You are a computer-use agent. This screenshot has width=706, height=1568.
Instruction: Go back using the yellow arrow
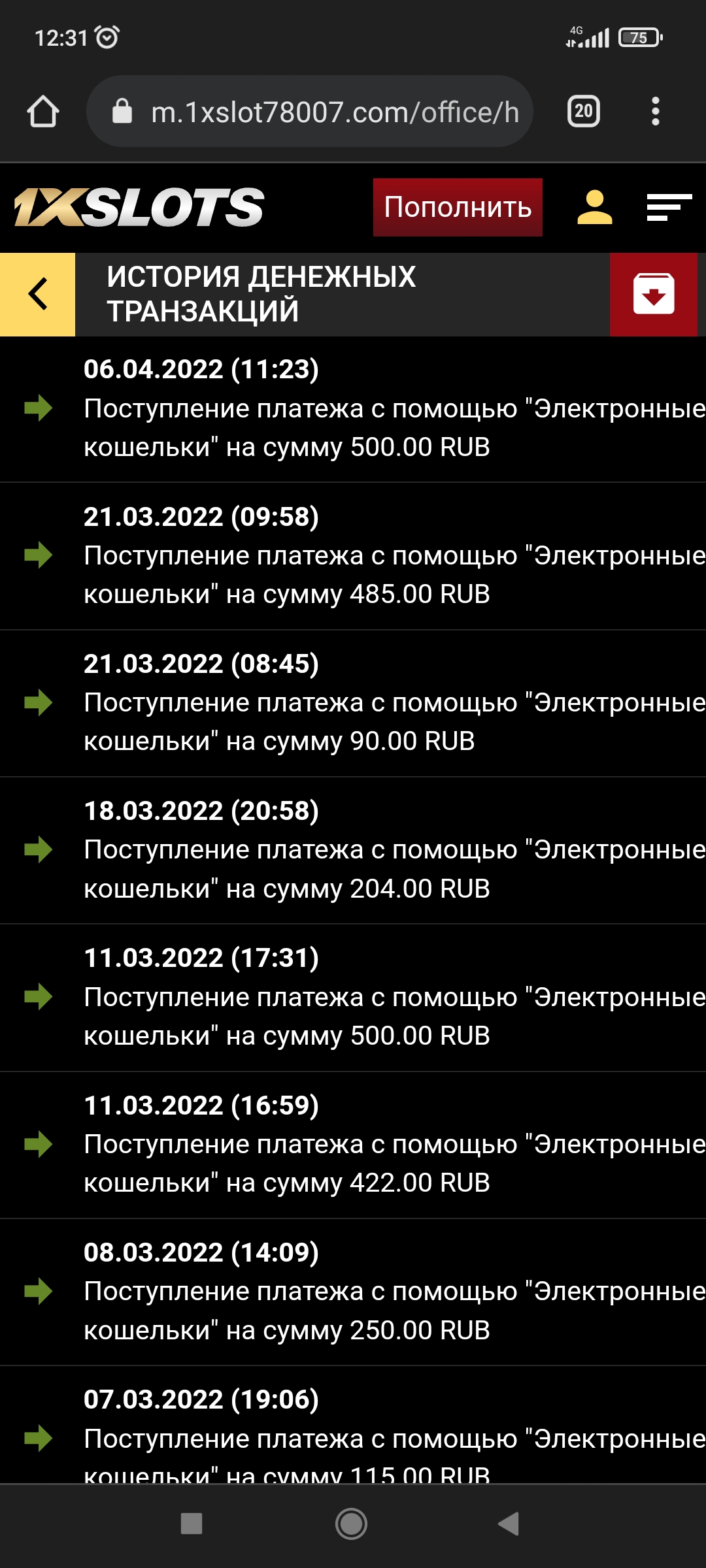(x=38, y=294)
